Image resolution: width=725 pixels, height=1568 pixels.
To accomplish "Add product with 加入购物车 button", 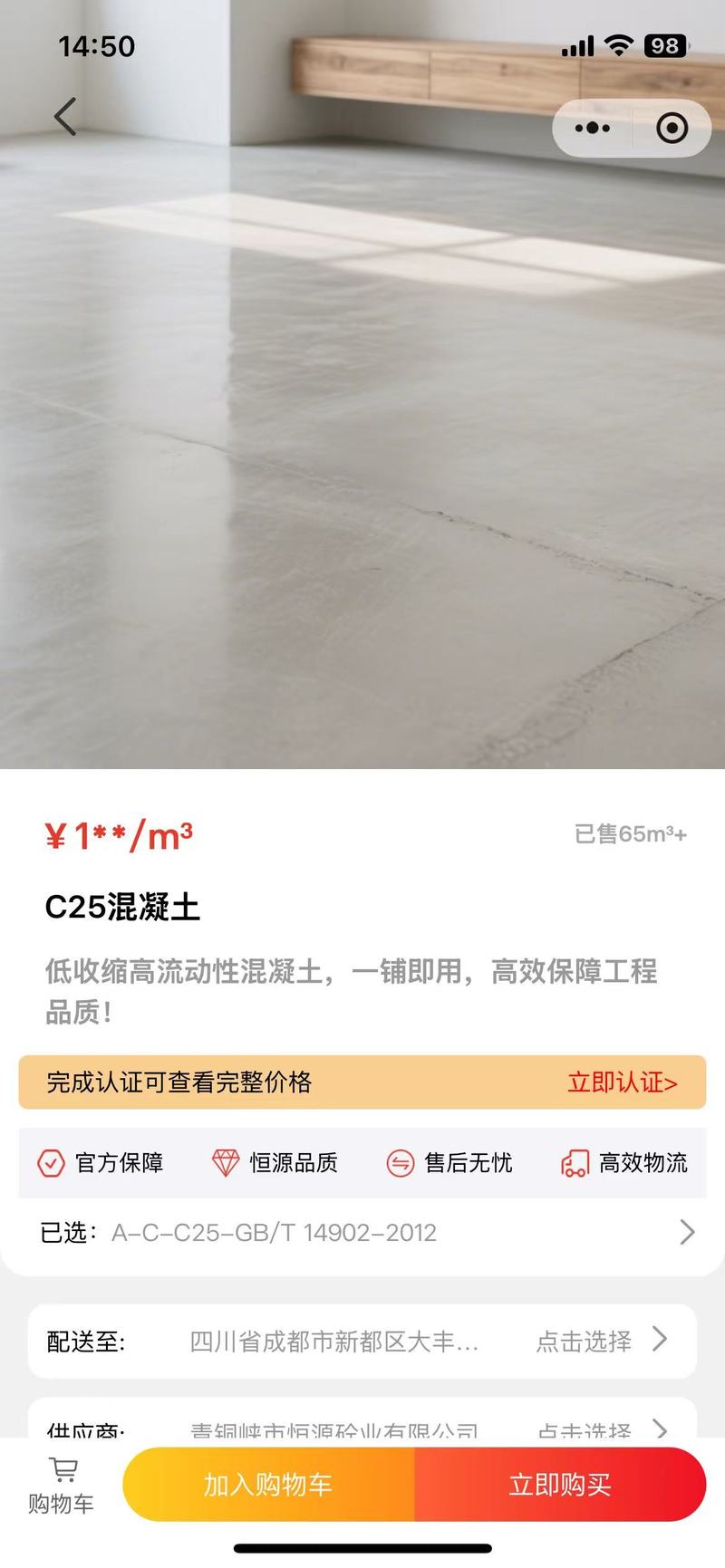I will pyautogui.click(x=268, y=1485).
